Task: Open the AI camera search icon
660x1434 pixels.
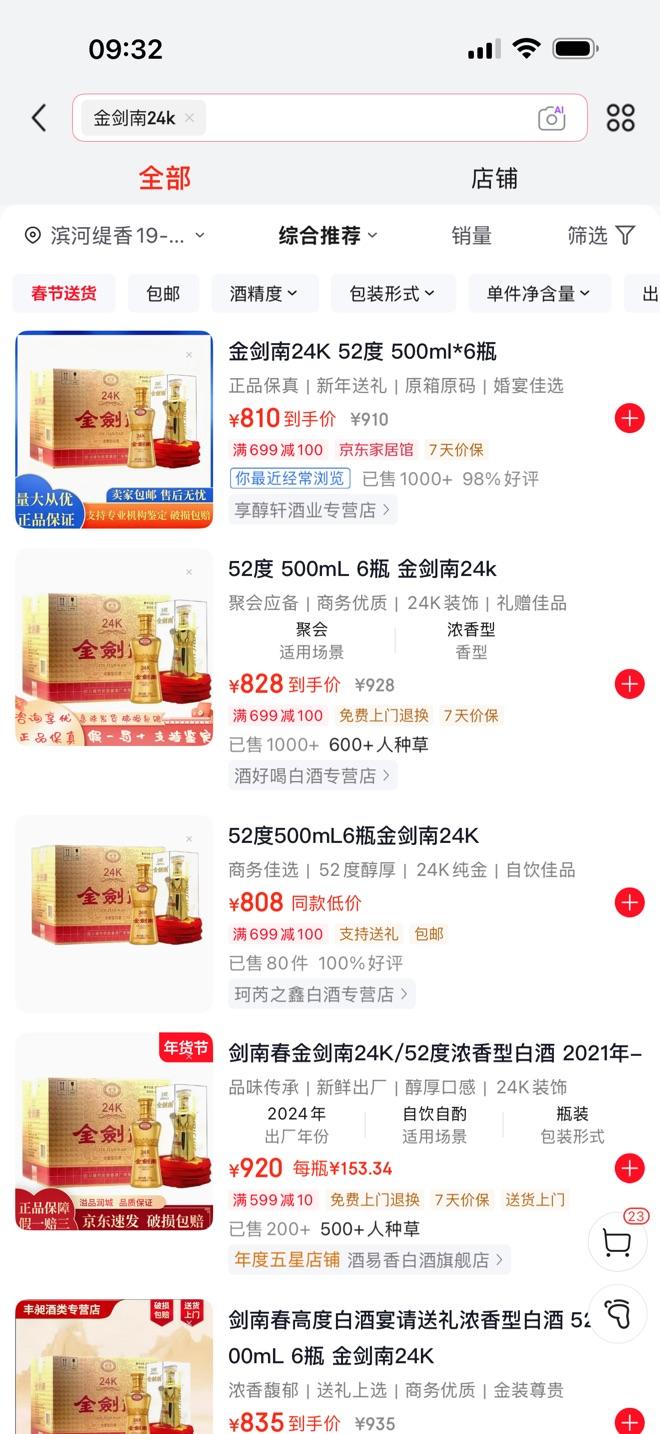Action: (551, 118)
